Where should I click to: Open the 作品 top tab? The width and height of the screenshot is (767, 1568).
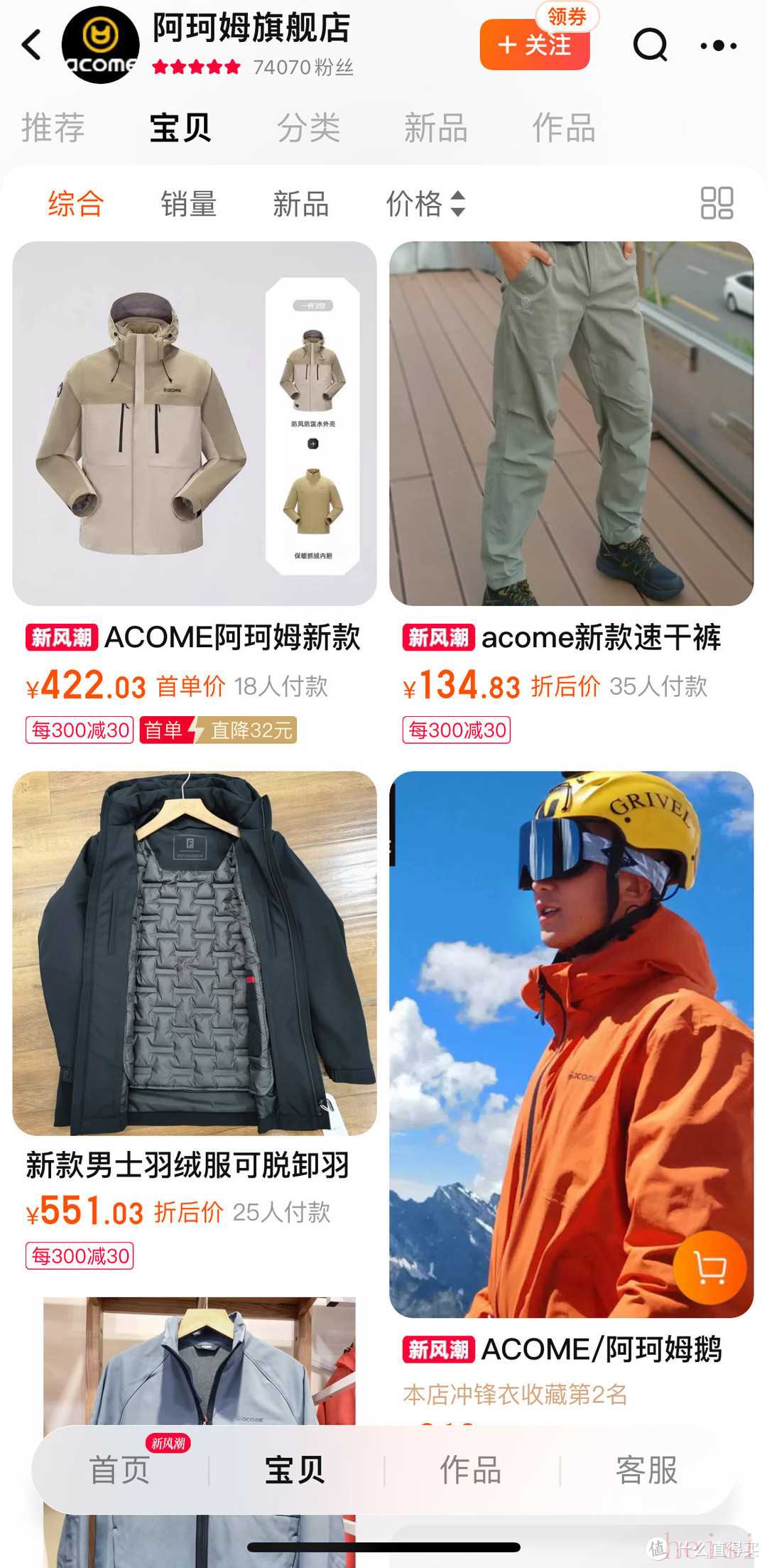click(x=564, y=128)
